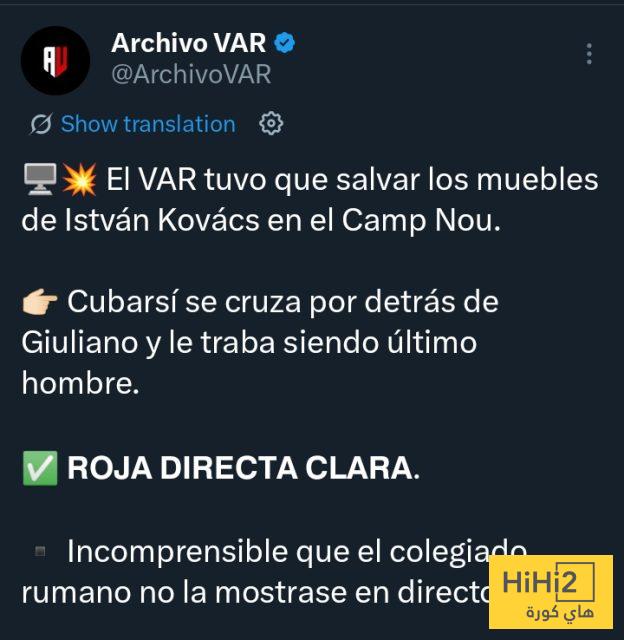Image resolution: width=624 pixels, height=640 pixels.
Task: Open the Archivo VAR profile picture
Action: [x=54, y=61]
